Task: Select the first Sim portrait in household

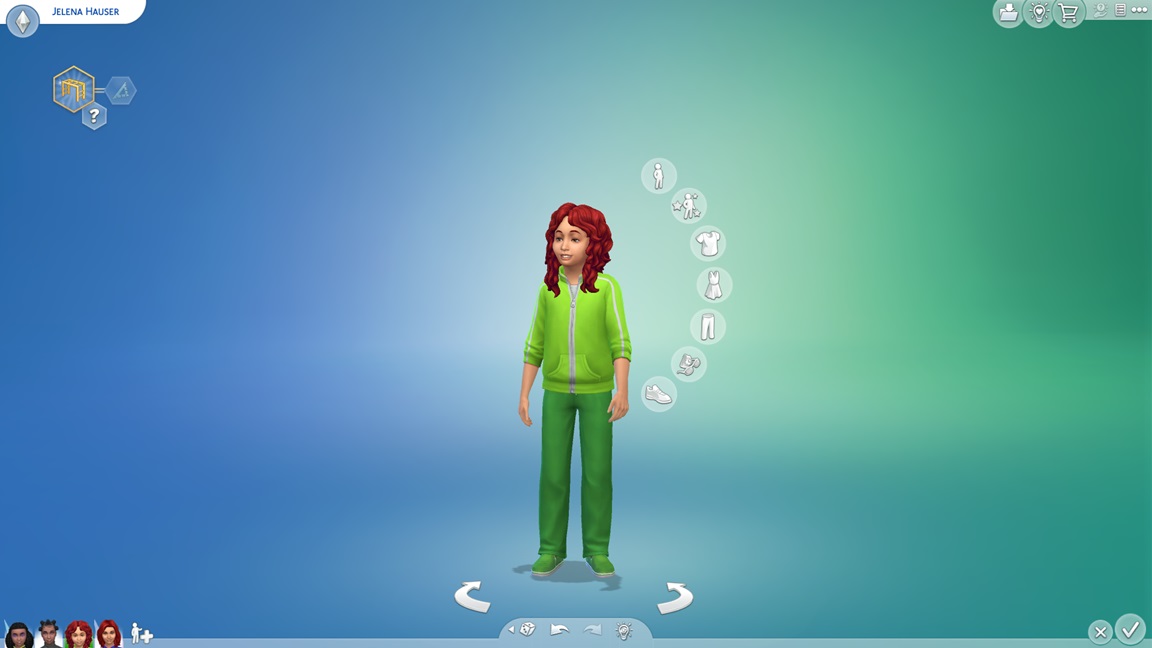Action: (18, 634)
